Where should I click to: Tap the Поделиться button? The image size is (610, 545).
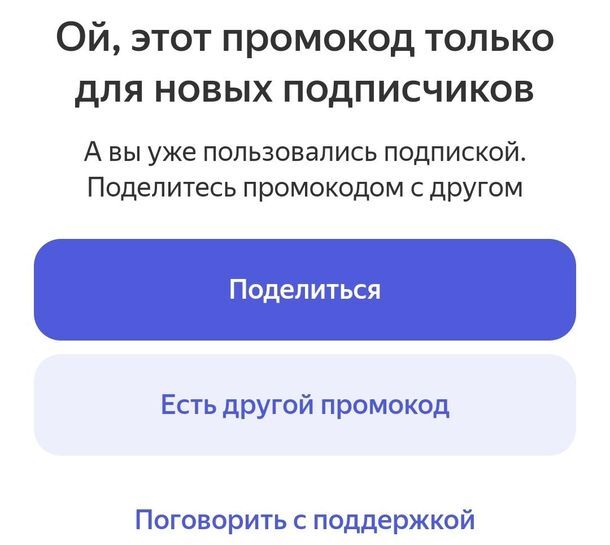pyautogui.click(x=305, y=290)
